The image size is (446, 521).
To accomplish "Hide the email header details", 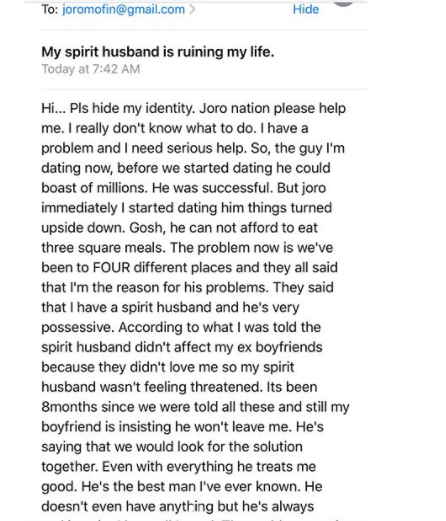I will (306, 9).
